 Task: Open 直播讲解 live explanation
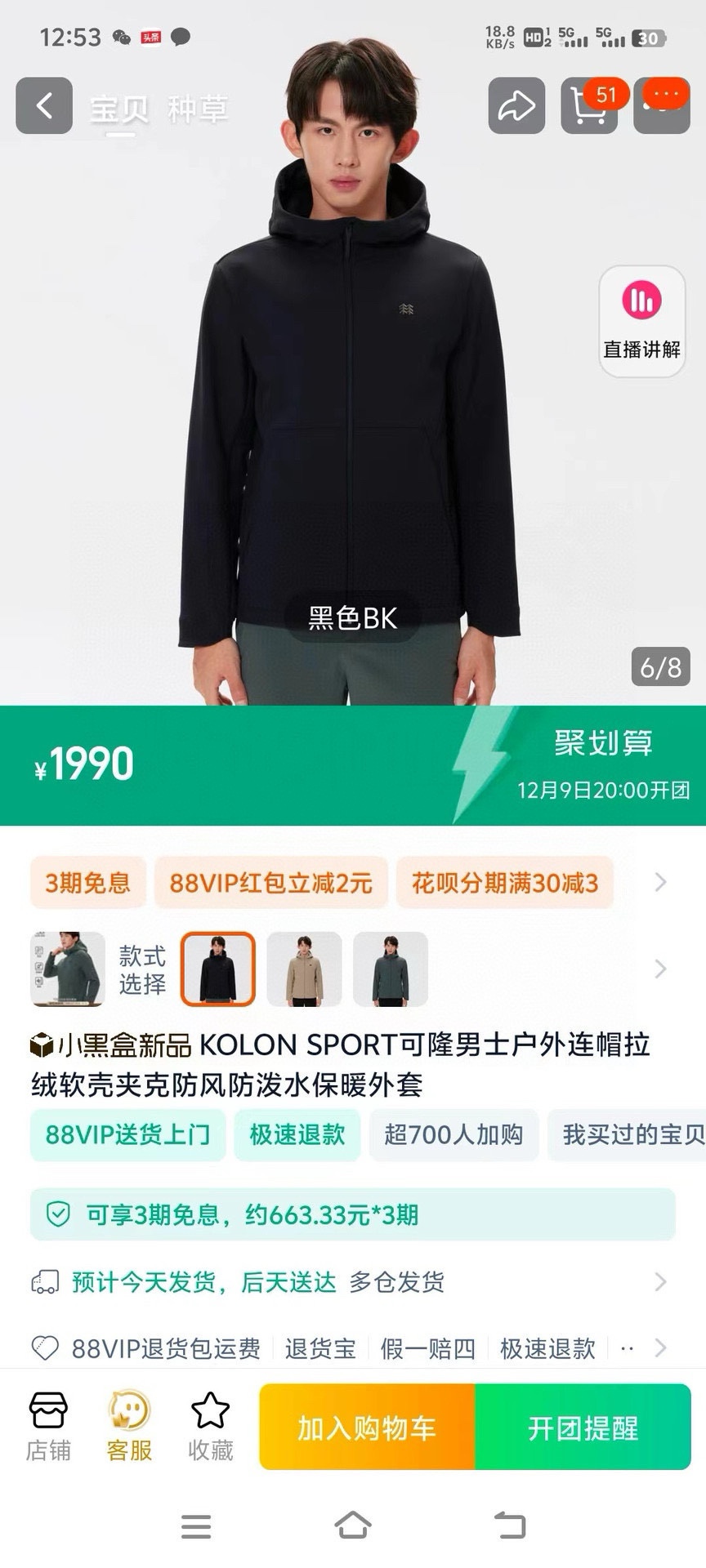click(641, 321)
